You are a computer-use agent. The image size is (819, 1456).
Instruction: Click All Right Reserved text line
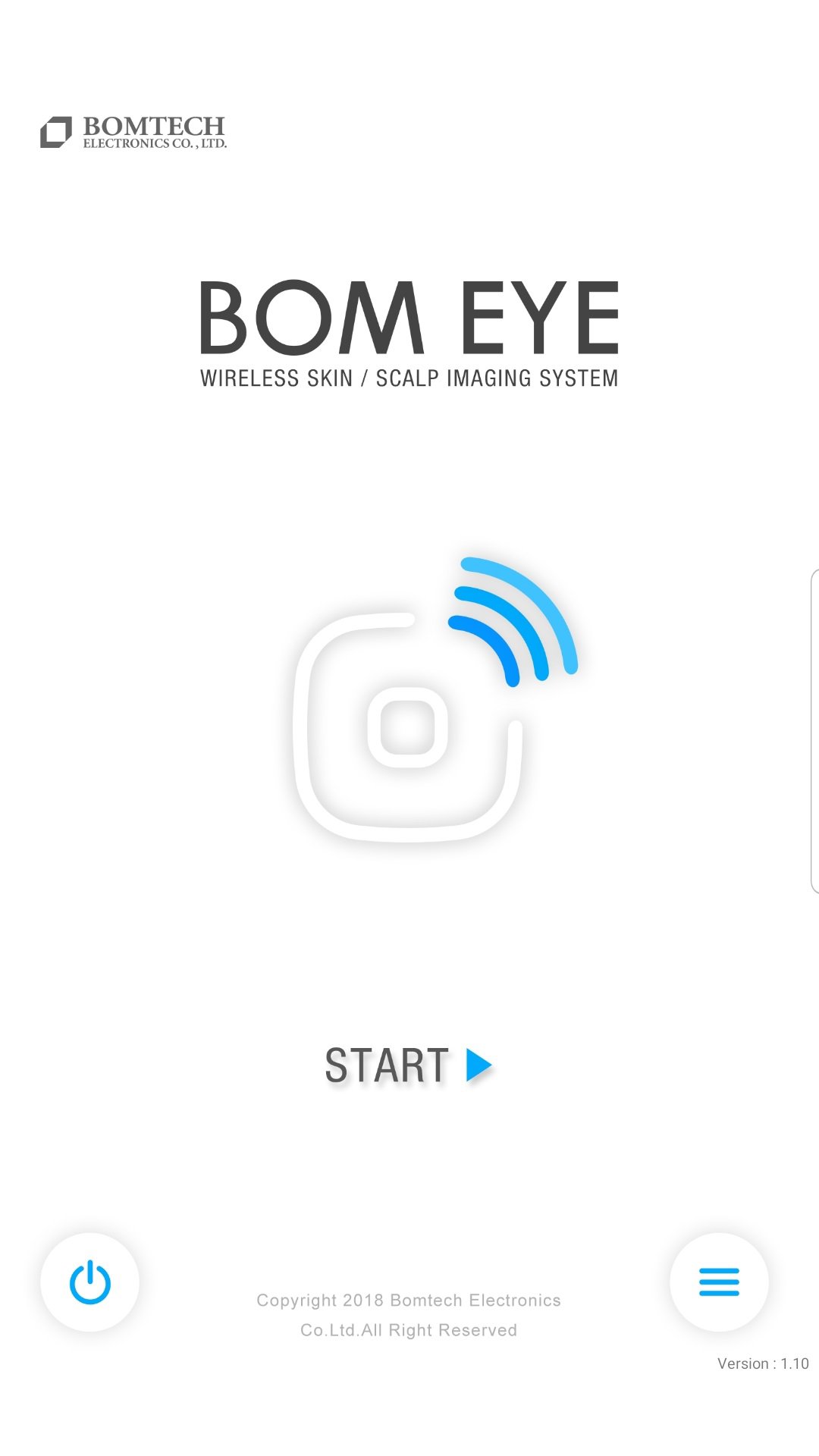click(409, 1329)
